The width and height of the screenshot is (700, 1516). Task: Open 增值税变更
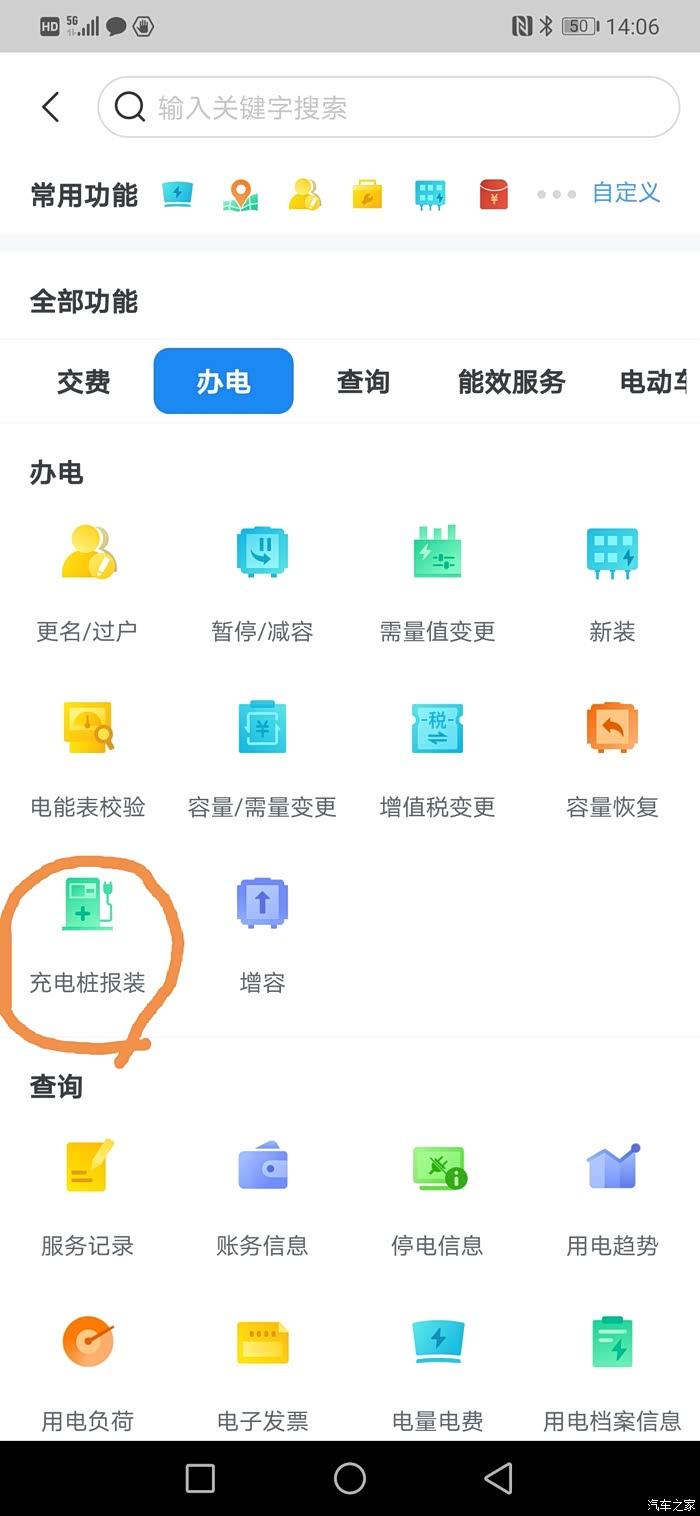(x=437, y=753)
